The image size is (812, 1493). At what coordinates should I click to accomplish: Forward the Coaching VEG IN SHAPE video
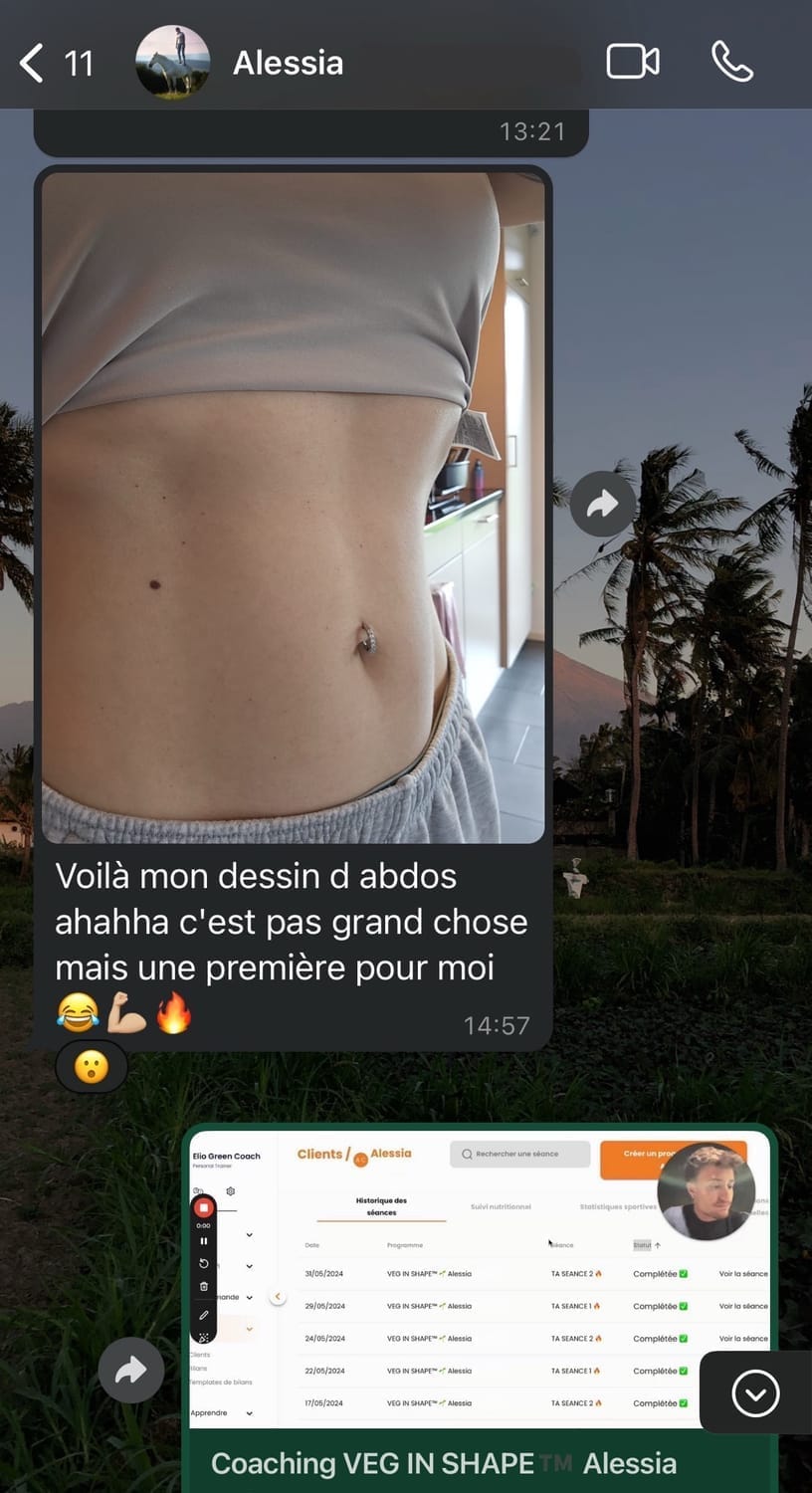pyautogui.click(x=130, y=1371)
